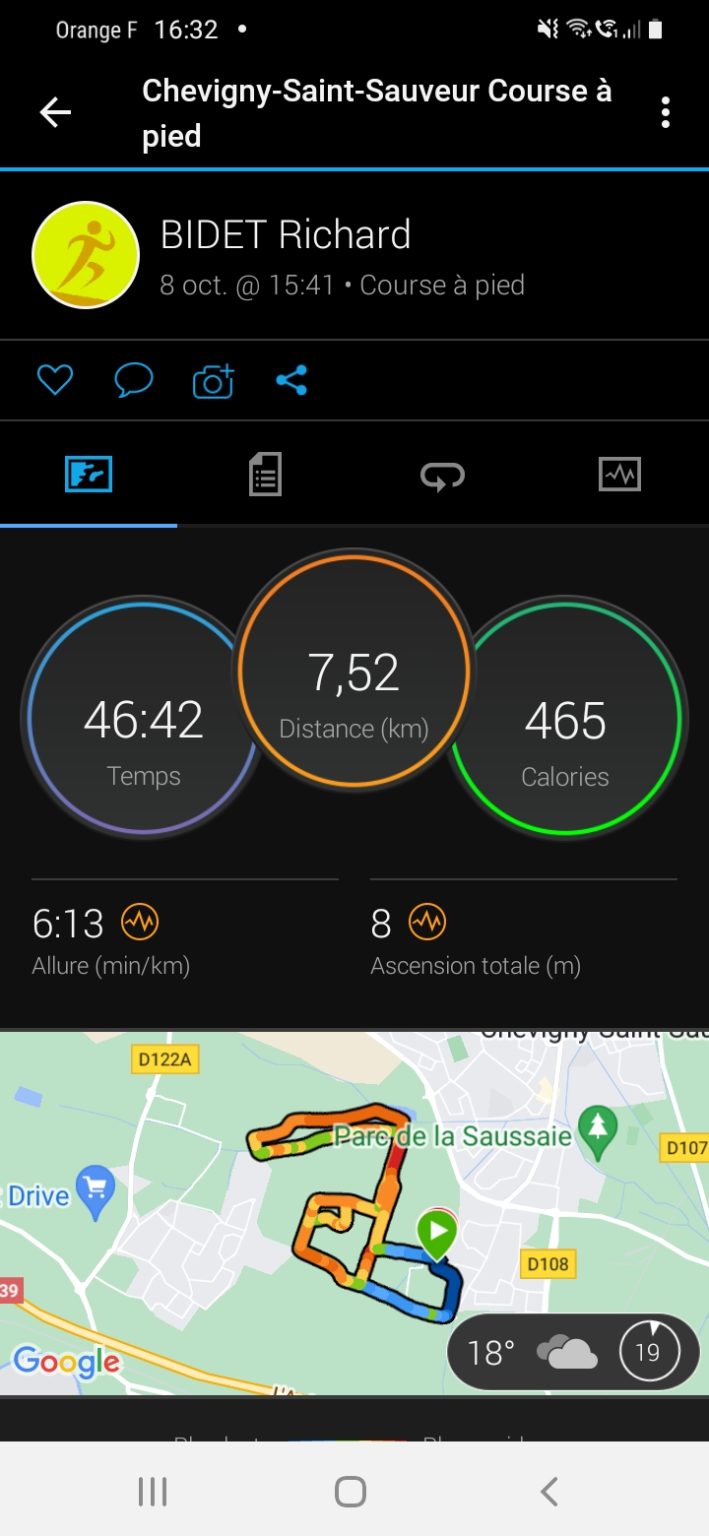Switch to the charts tab
Image resolution: width=709 pixels, height=1536 pixels.
click(x=620, y=474)
